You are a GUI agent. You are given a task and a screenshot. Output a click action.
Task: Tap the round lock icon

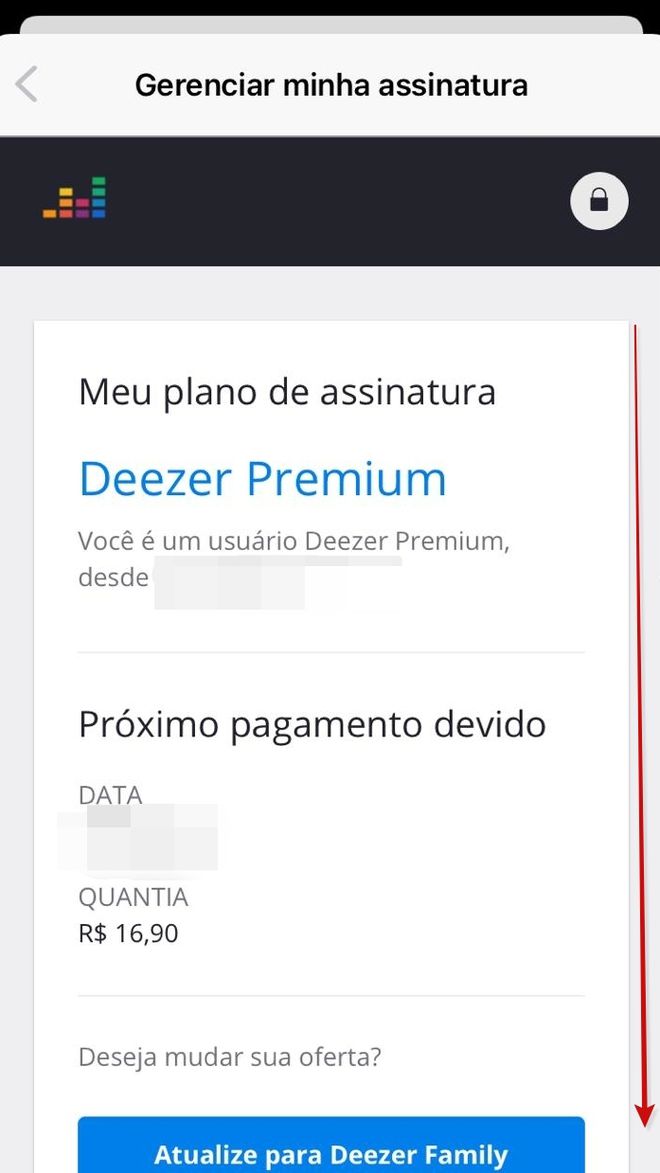coord(599,200)
